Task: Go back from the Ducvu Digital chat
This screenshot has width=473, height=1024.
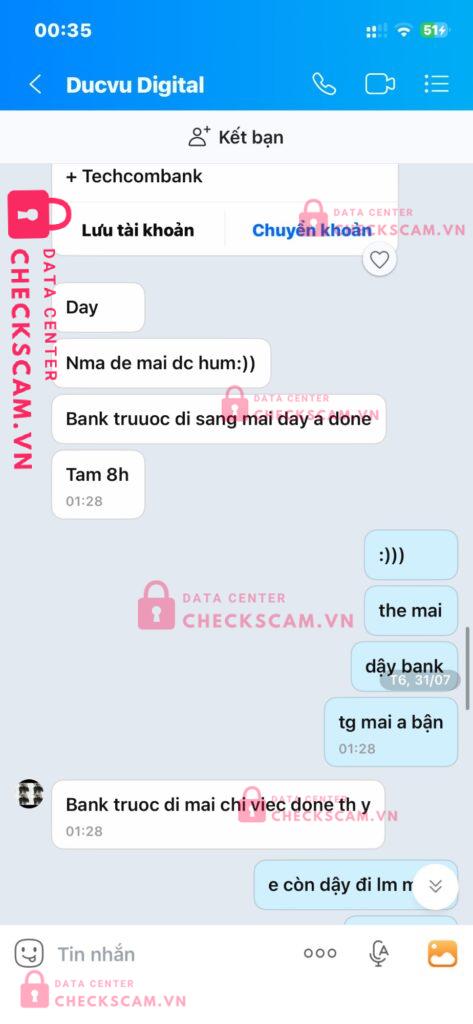Action: [35, 84]
